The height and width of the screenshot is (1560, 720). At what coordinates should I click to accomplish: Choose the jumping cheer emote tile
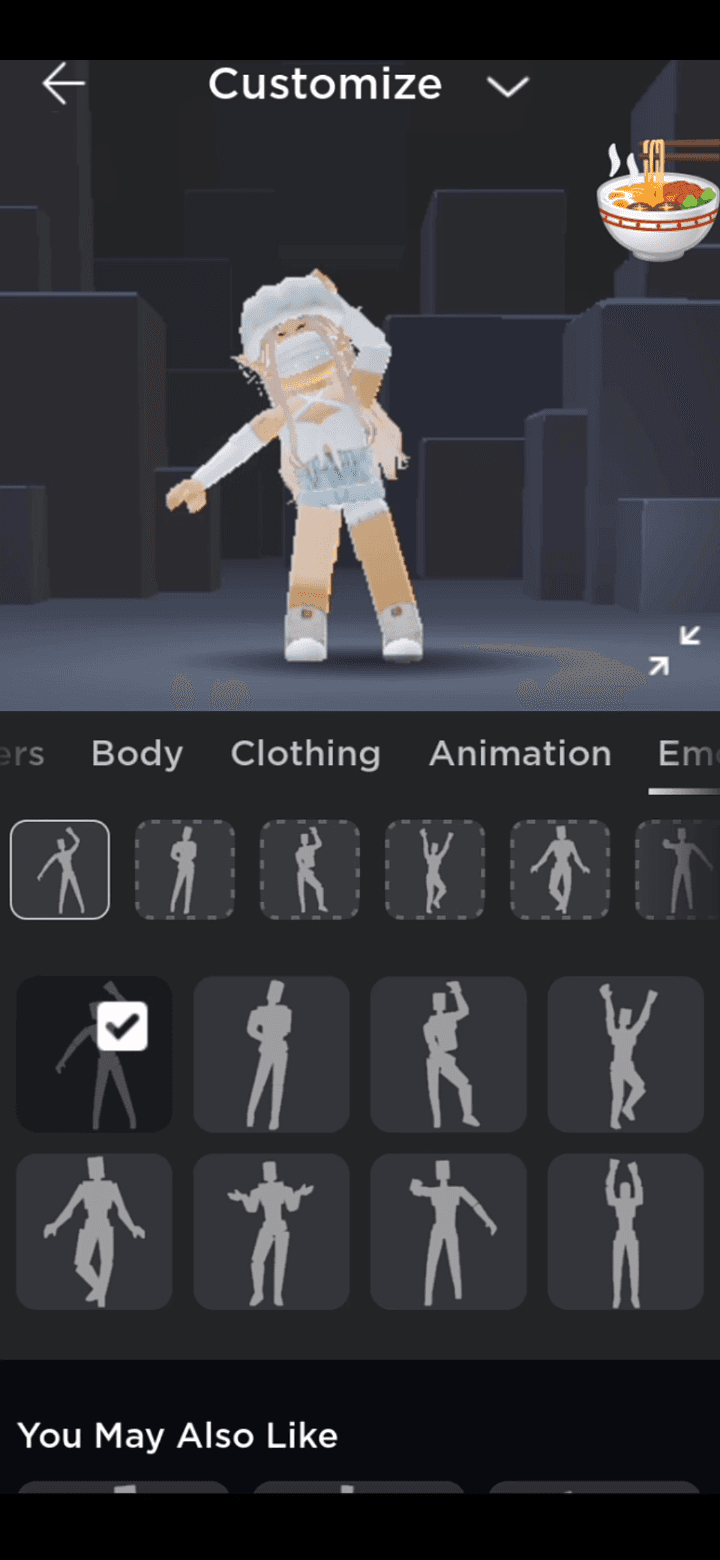[x=625, y=1054]
